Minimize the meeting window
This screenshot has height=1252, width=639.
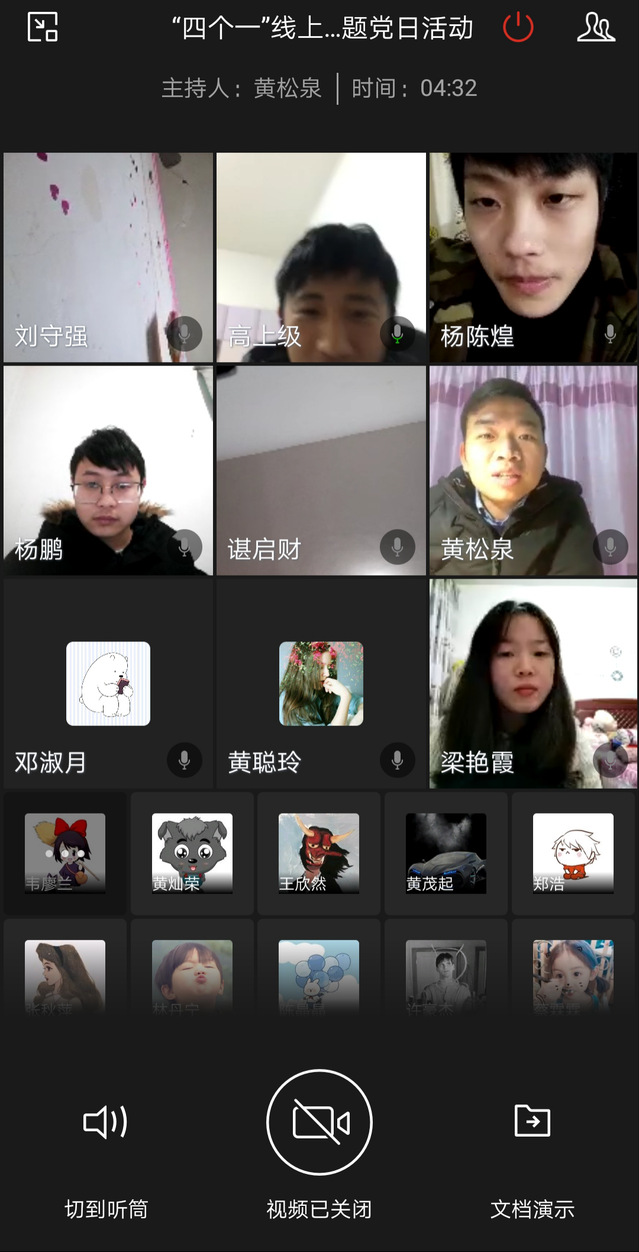(42, 27)
